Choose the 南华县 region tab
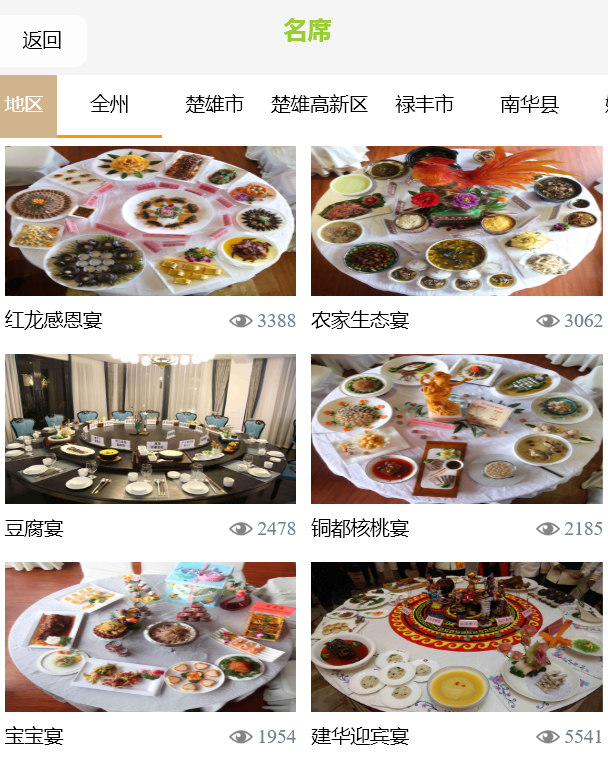The image size is (608, 767). (x=530, y=104)
